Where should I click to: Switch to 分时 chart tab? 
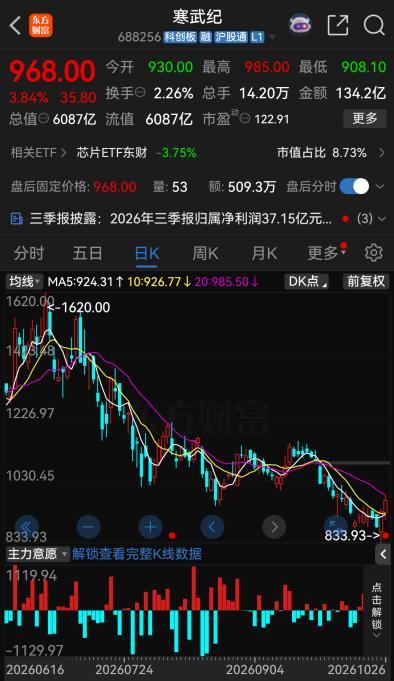coord(29,253)
